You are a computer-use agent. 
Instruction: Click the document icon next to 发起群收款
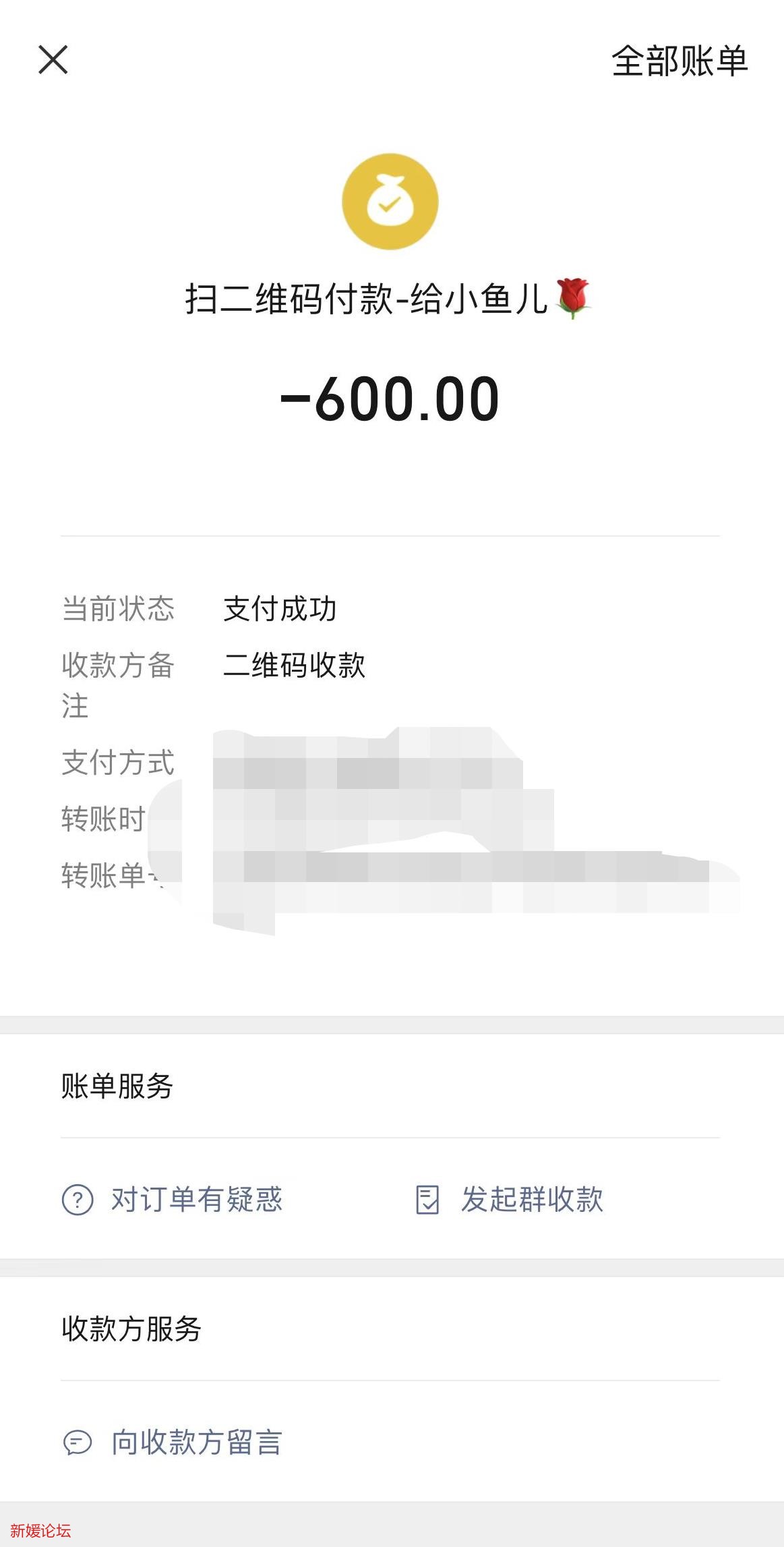click(427, 1200)
